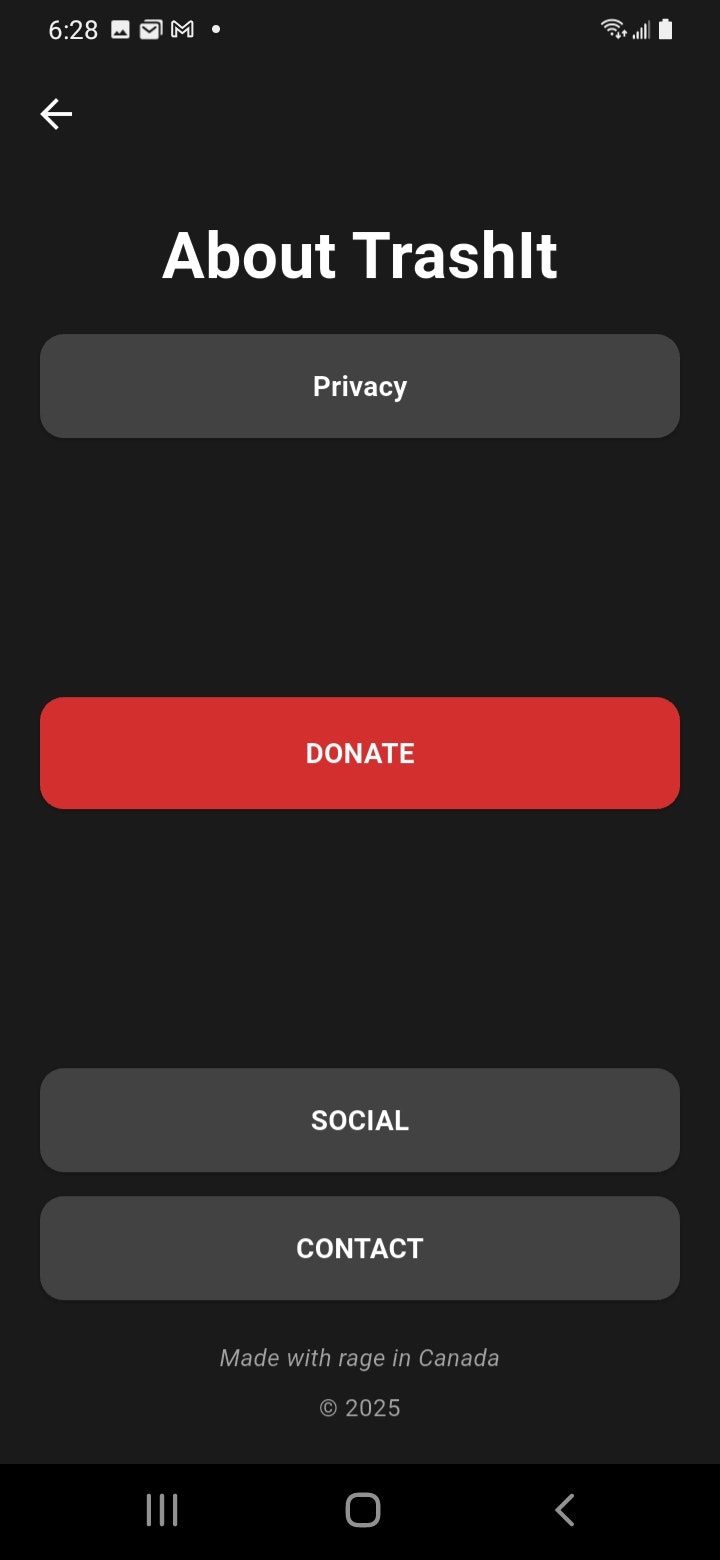Open the Gmail notification icon
Viewport: 720px width, 1560px height.
[x=181, y=29]
